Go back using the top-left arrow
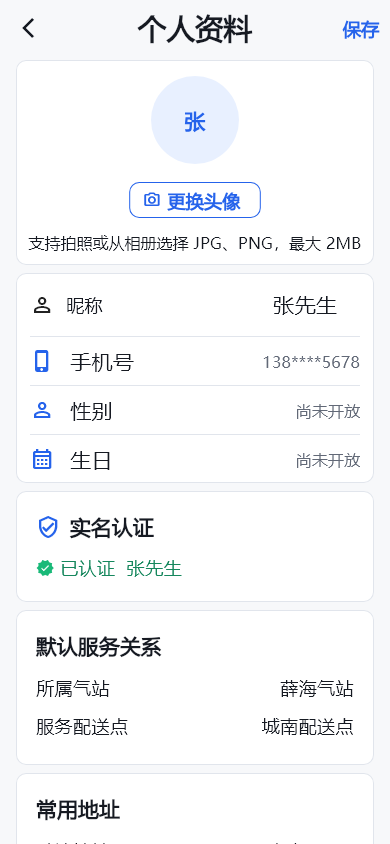Viewport: 390px width, 844px height. (29, 28)
